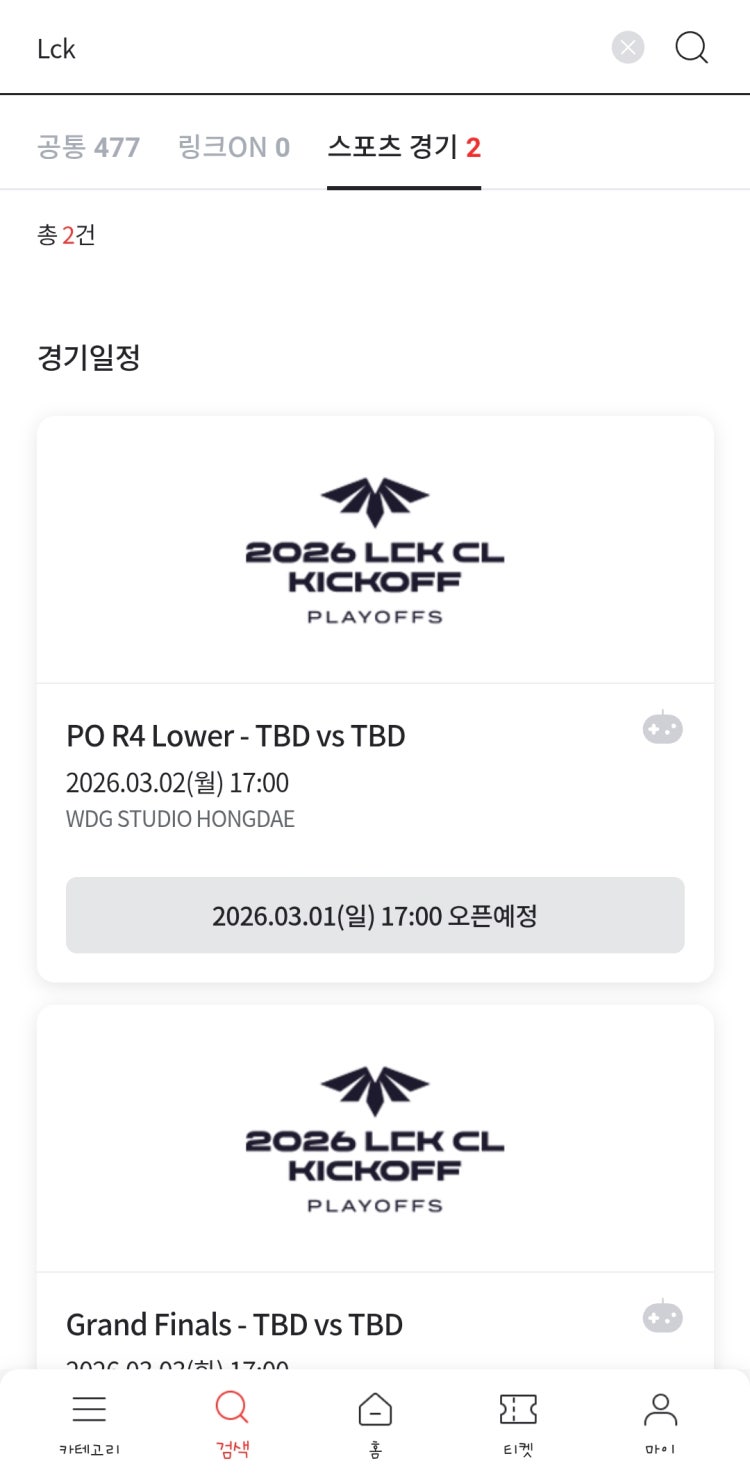750x1479 pixels.
Task: Clear the Lck search text
Action: tap(628, 47)
